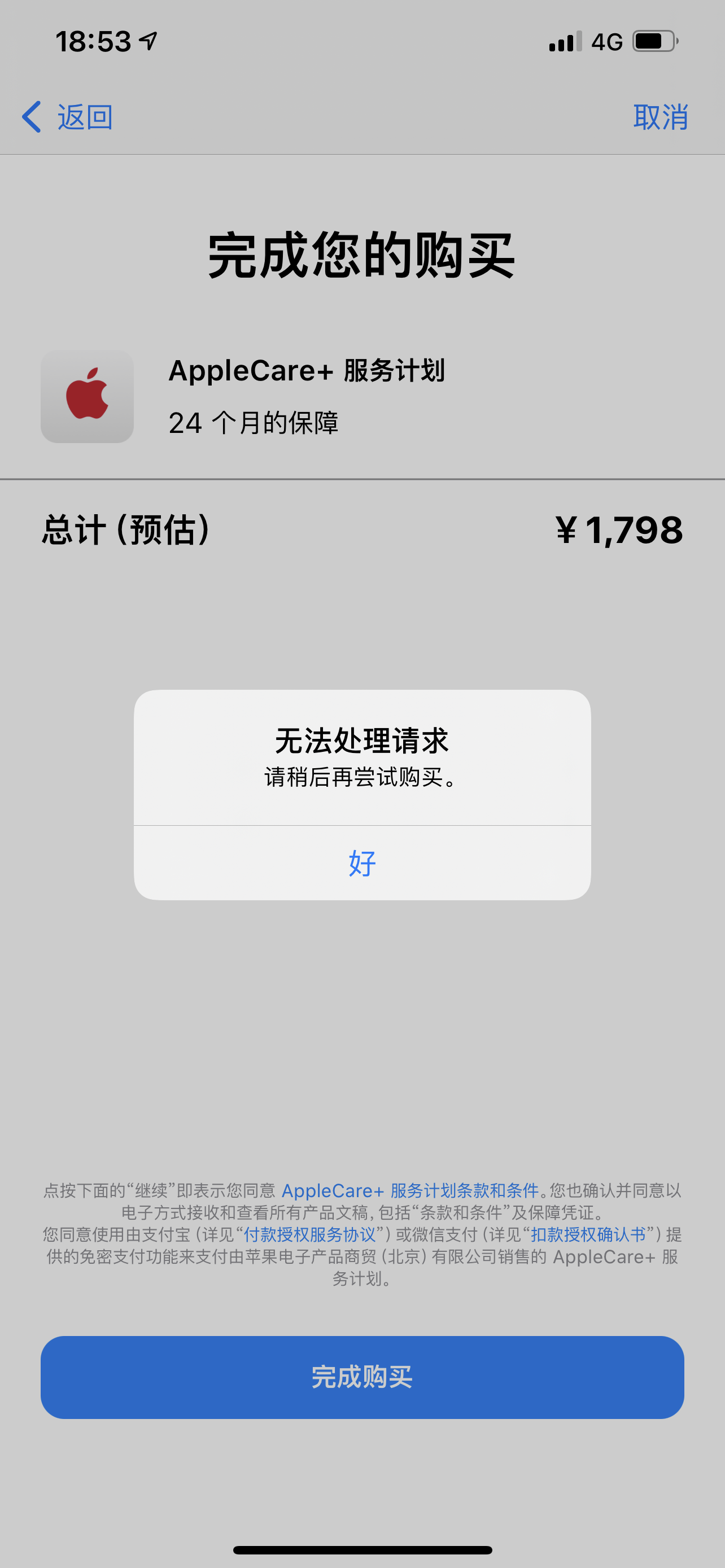Open AppleCare+ 服务计划条款和条件 link
The height and width of the screenshot is (1568, 725).
coord(410,1190)
